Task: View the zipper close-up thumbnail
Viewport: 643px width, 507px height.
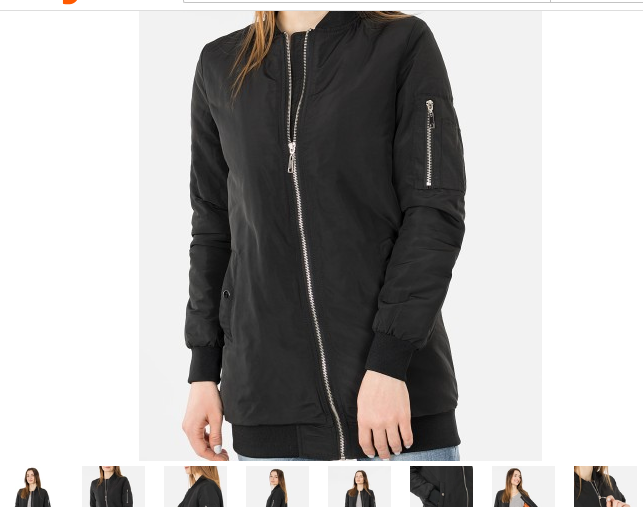Action: [605, 486]
